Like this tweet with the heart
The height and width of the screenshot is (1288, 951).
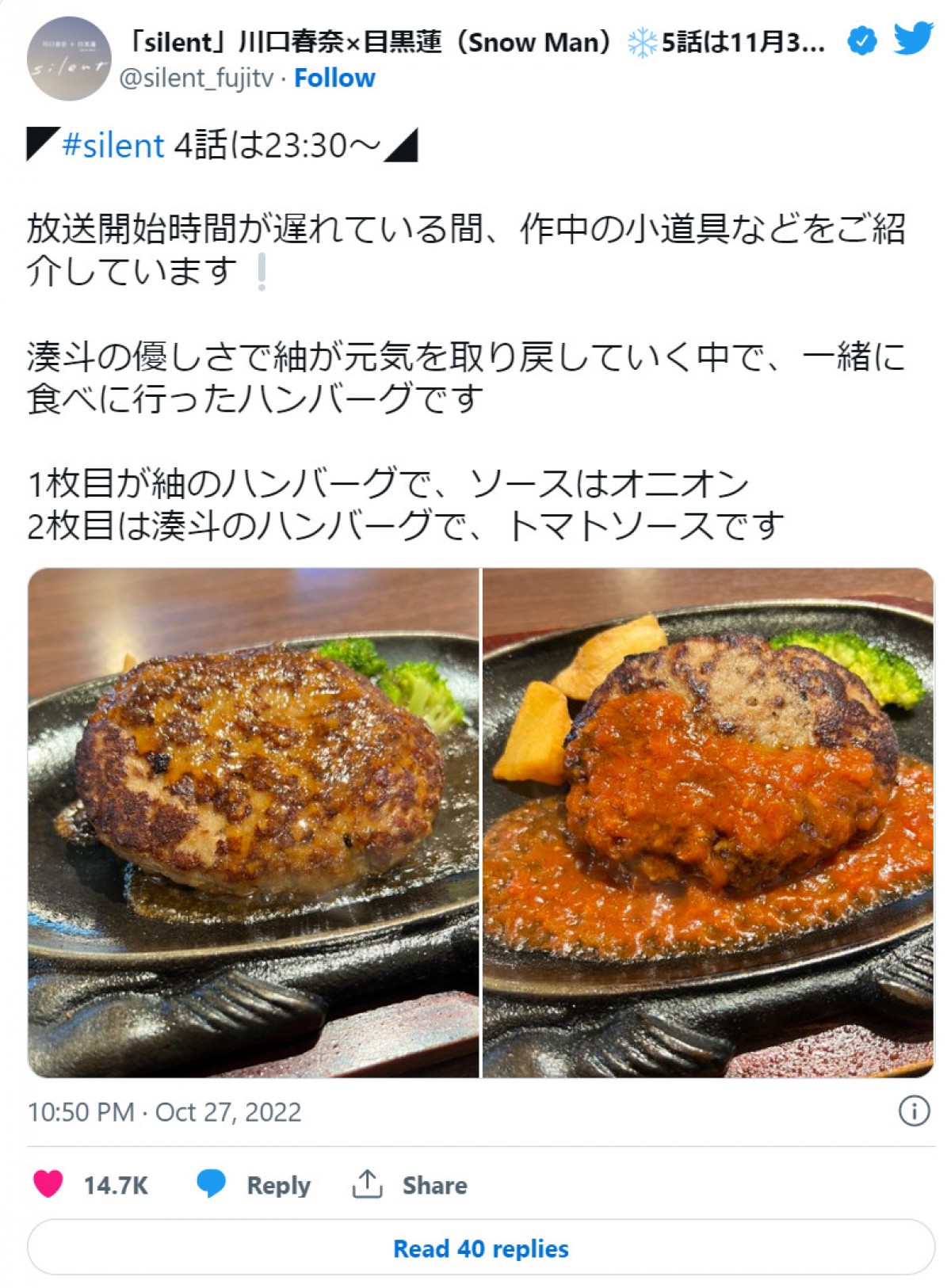pyautogui.click(x=48, y=1184)
